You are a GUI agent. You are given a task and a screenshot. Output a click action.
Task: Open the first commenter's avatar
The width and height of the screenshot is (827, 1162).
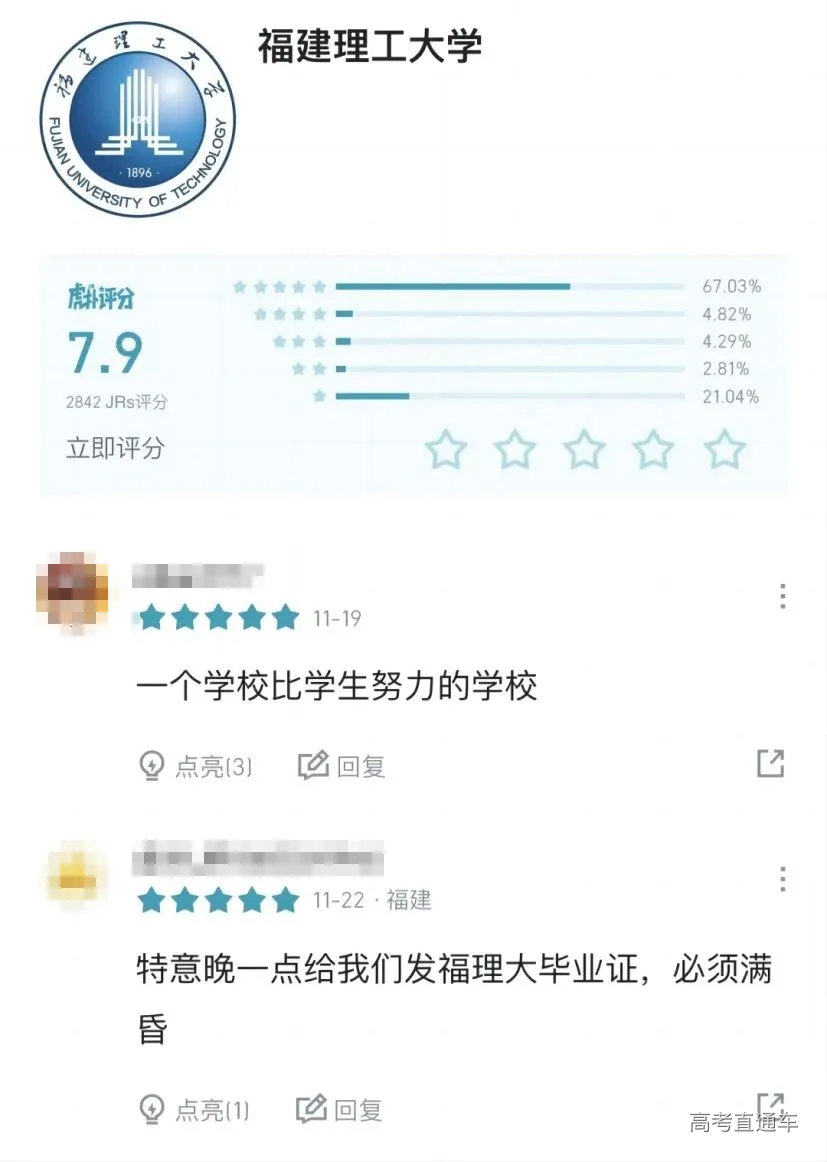(75, 592)
